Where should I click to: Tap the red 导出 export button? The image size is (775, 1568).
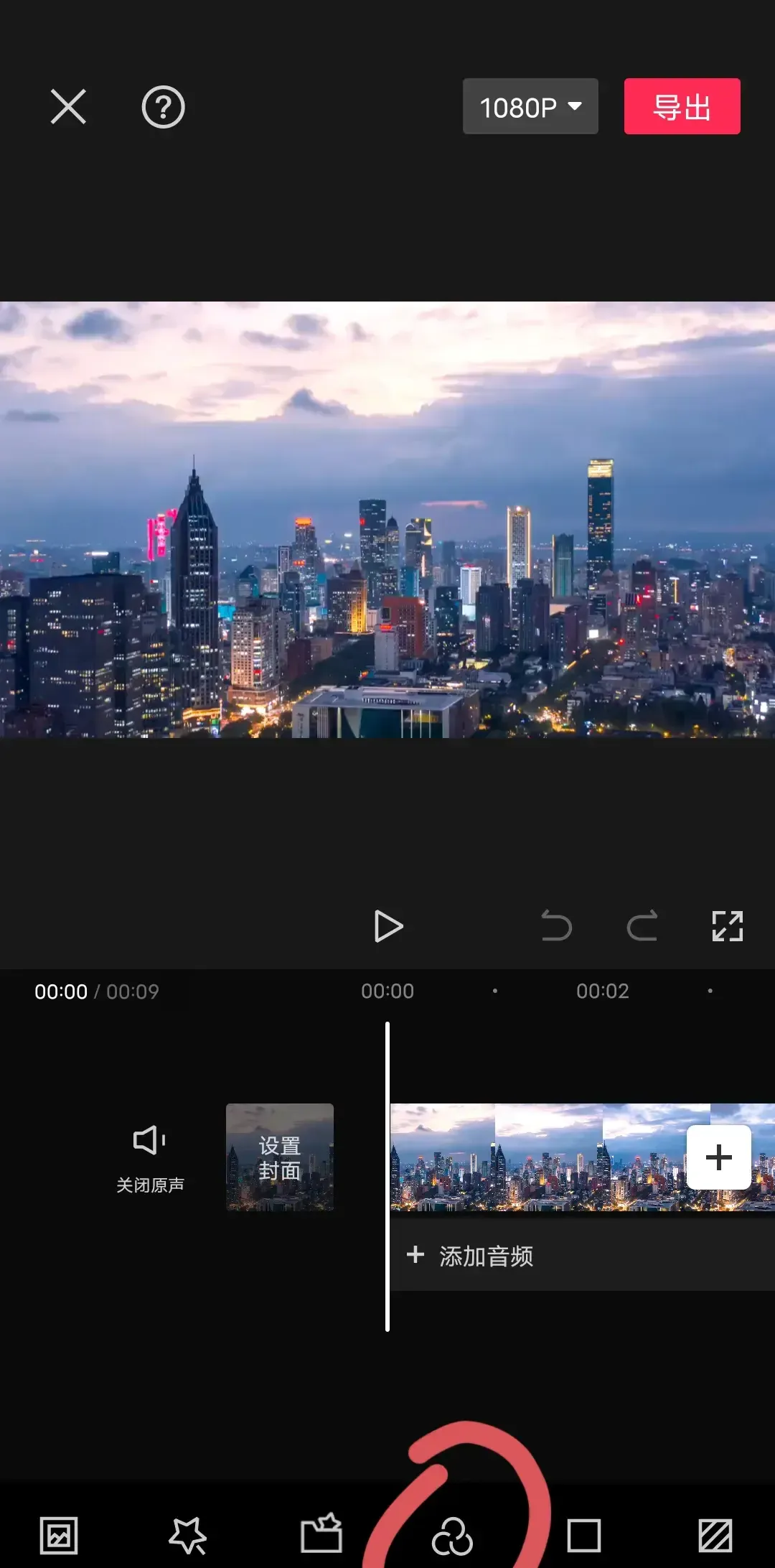point(682,107)
